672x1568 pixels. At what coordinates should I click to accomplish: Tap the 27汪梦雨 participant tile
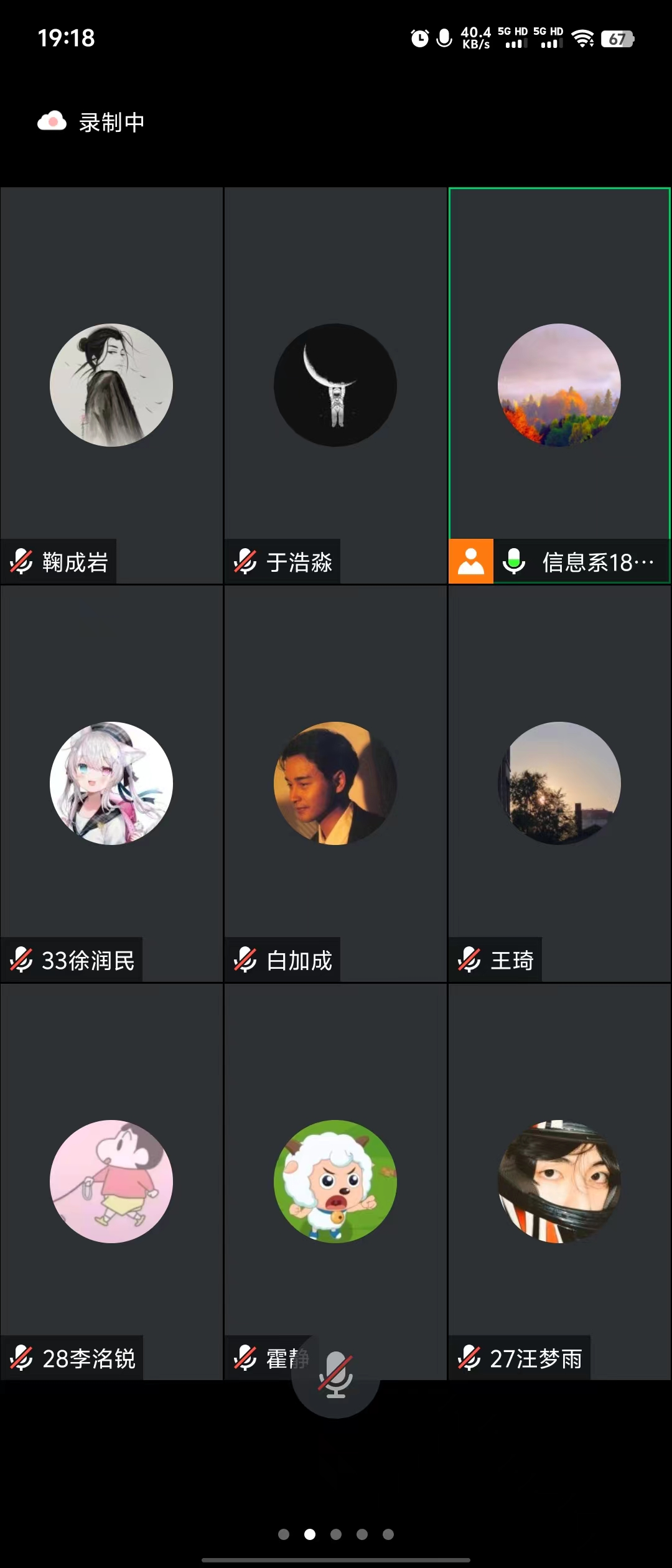pyautogui.click(x=559, y=1182)
